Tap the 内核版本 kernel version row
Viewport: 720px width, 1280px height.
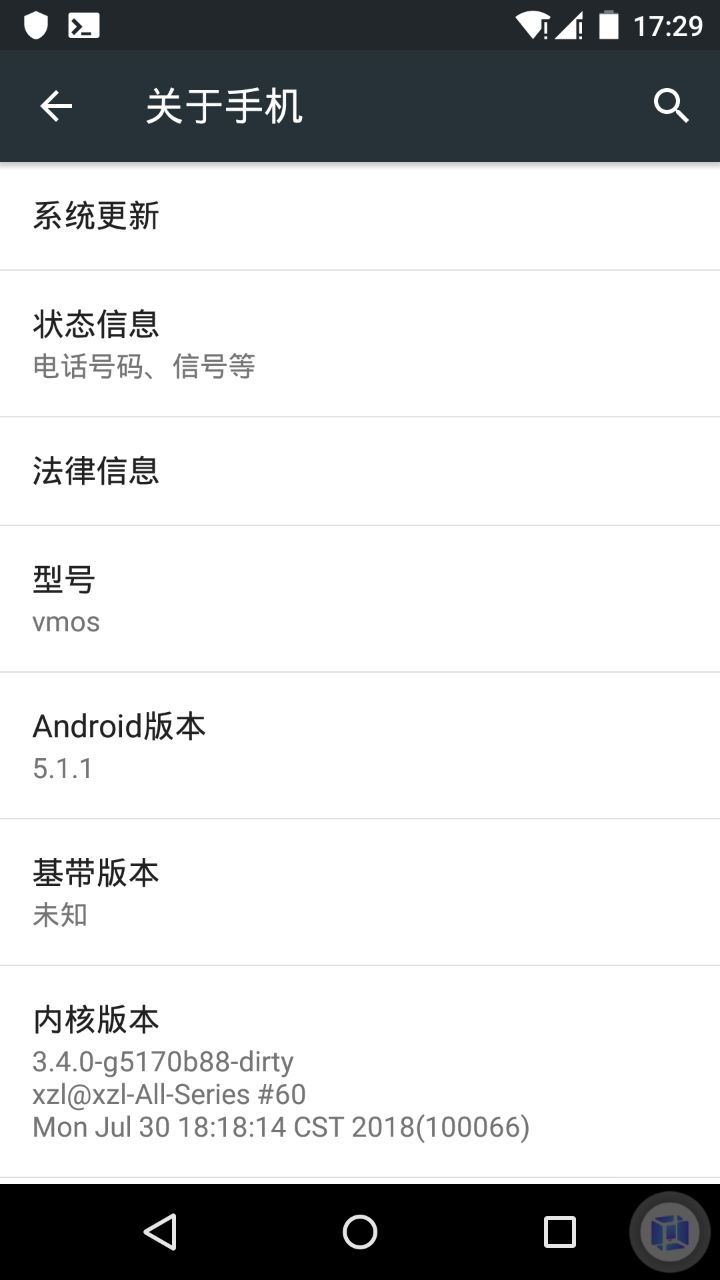(x=360, y=1072)
